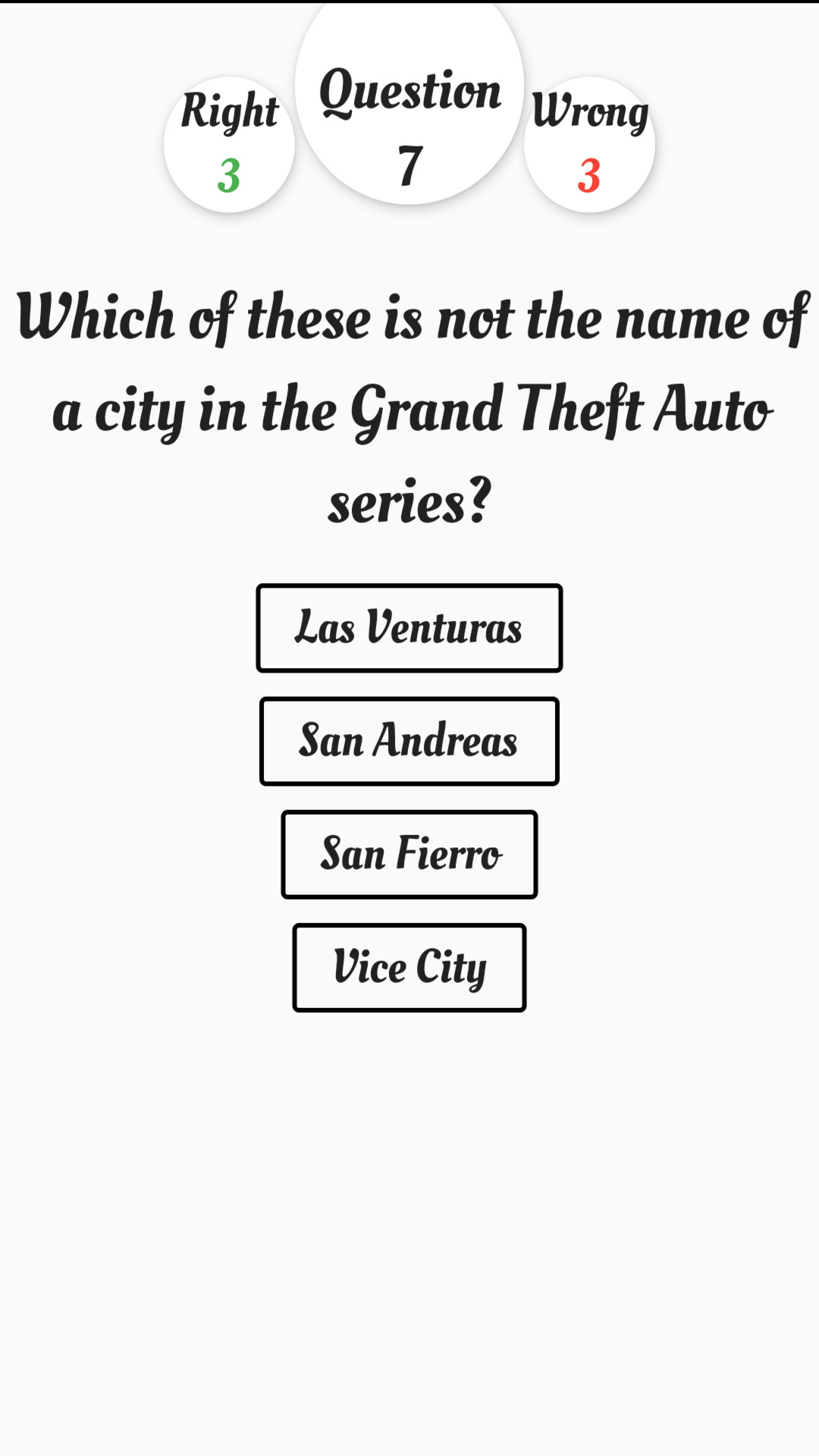Pick the San Fierro option

click(x=409, y=855)
